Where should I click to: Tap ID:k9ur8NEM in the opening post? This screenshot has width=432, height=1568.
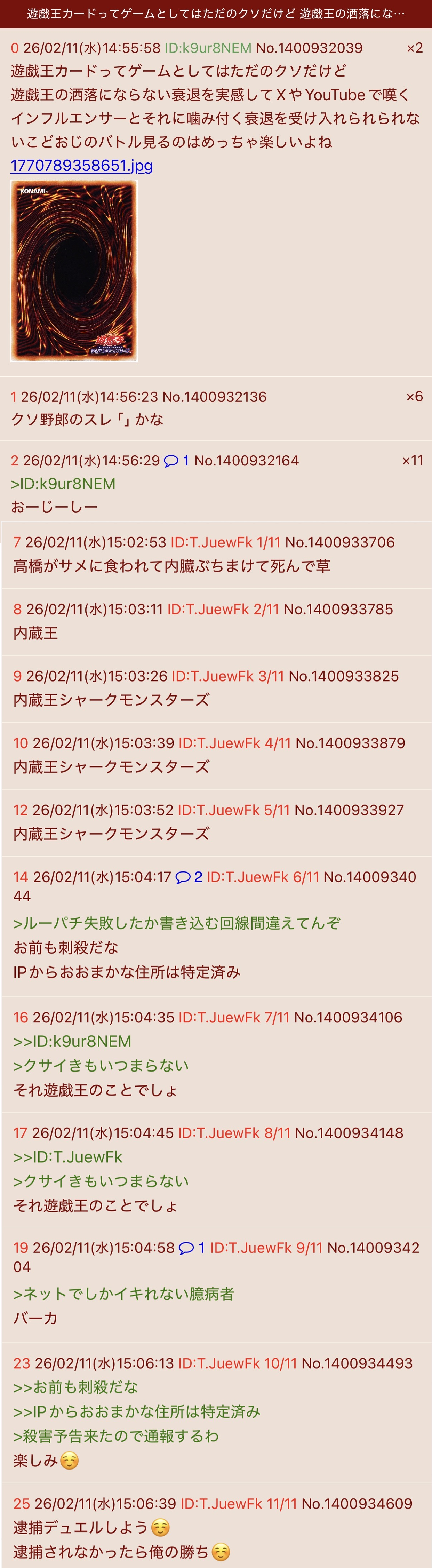tap(208, 48)
